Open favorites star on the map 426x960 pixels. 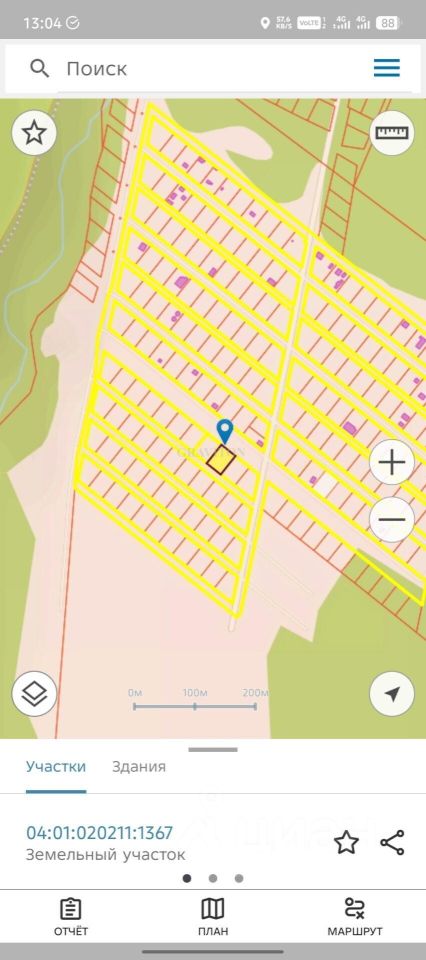pos(34,133)
